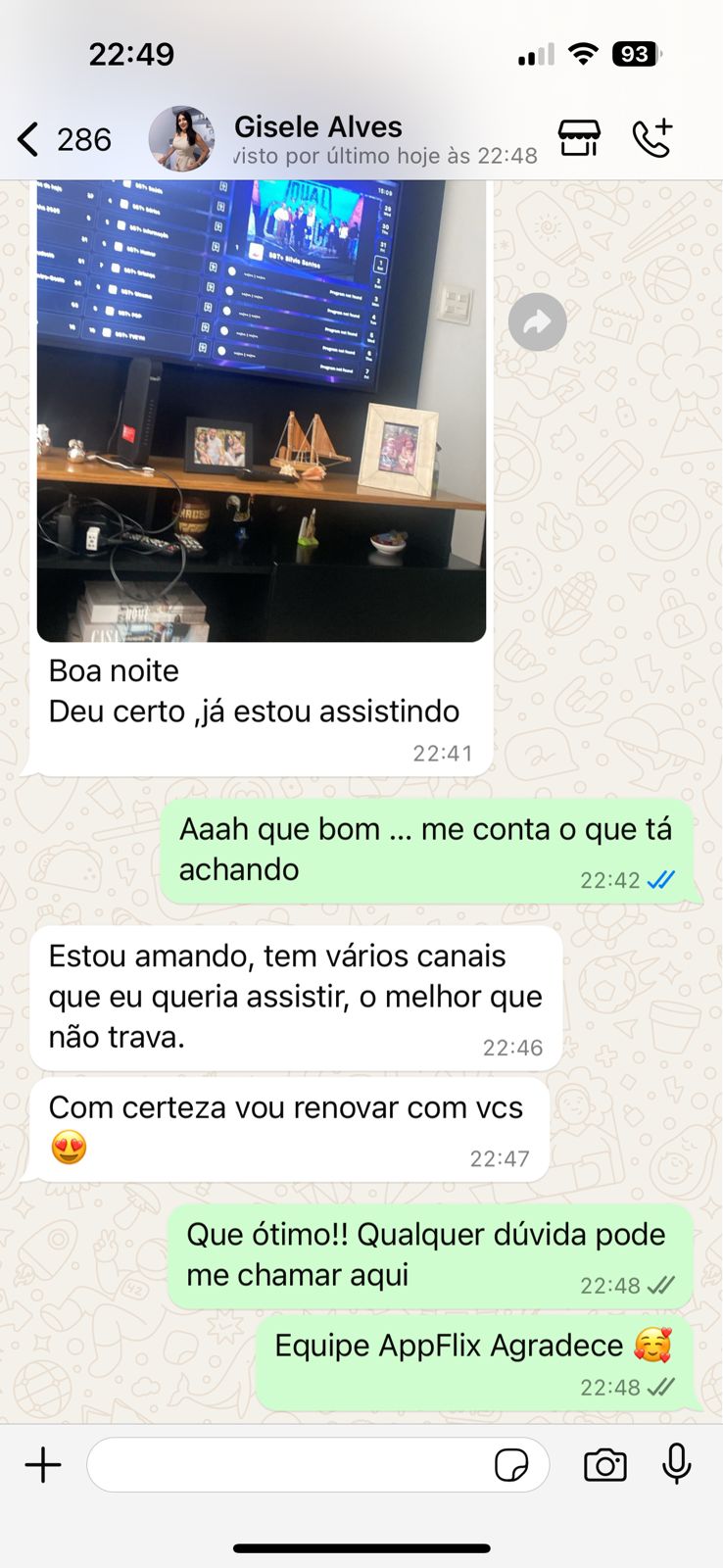The image size is (723, 1568).
Task: Tap the back chevron to return to chats
Action: (x=26, y=138)
